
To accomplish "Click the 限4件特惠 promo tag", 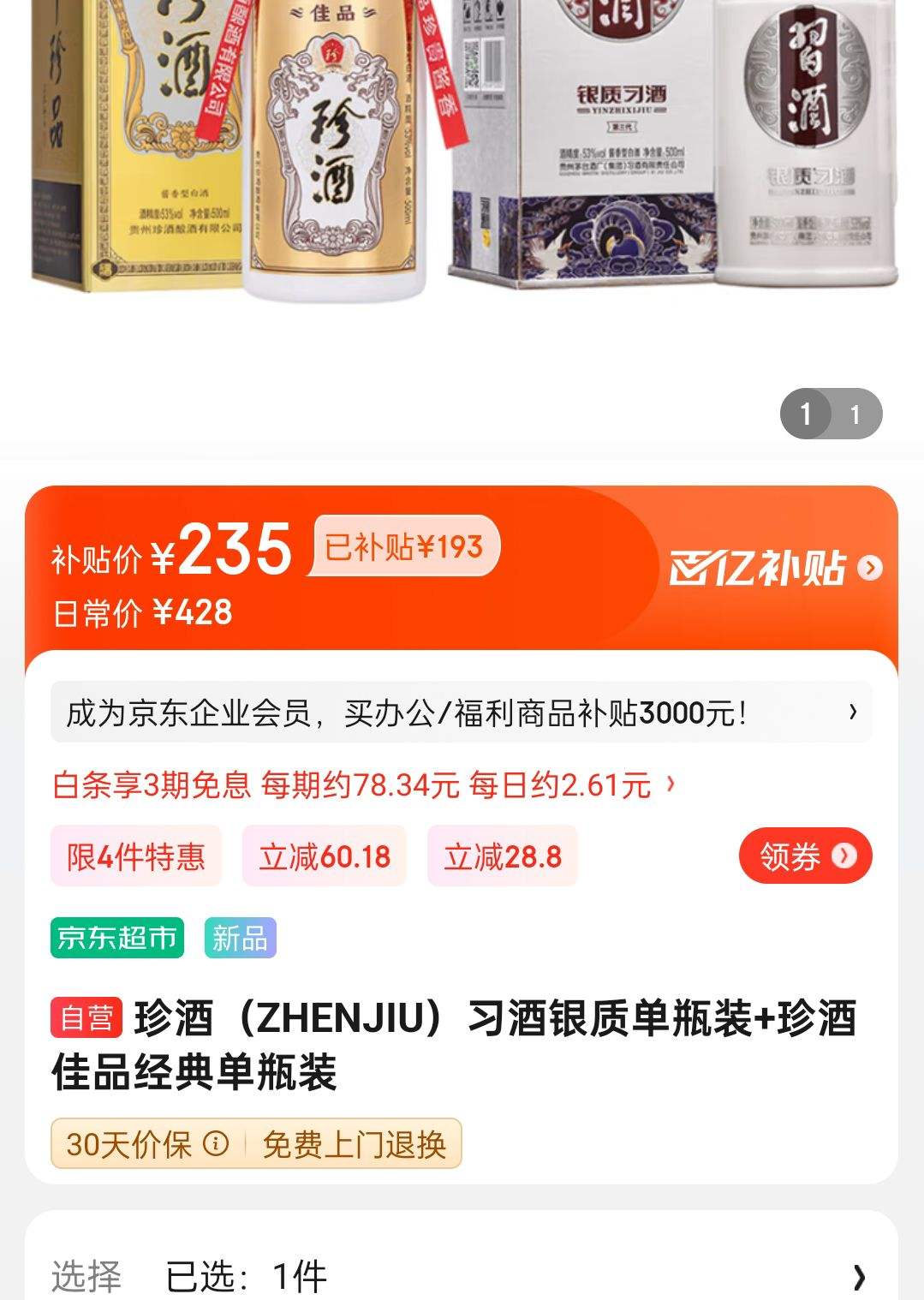I will tap(134, 855).
